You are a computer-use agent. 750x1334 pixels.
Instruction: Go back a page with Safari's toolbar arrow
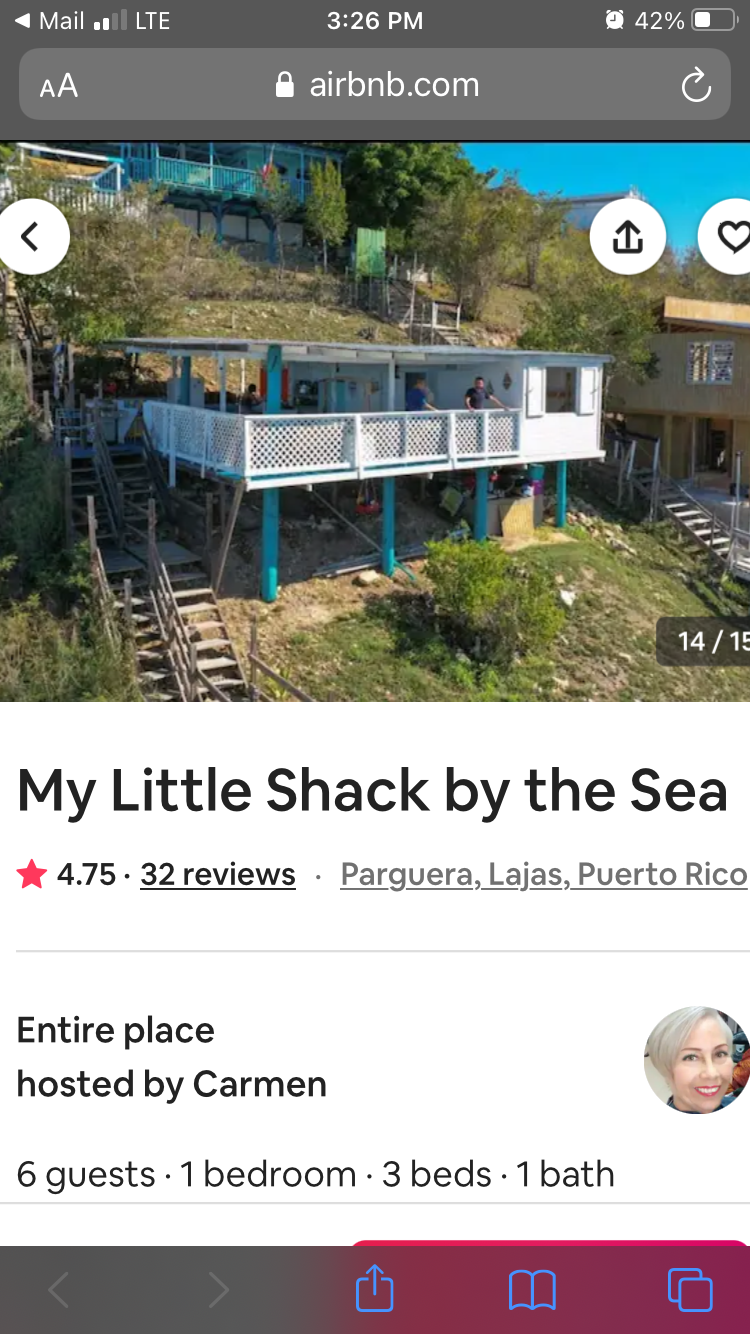click(59, 1290)
